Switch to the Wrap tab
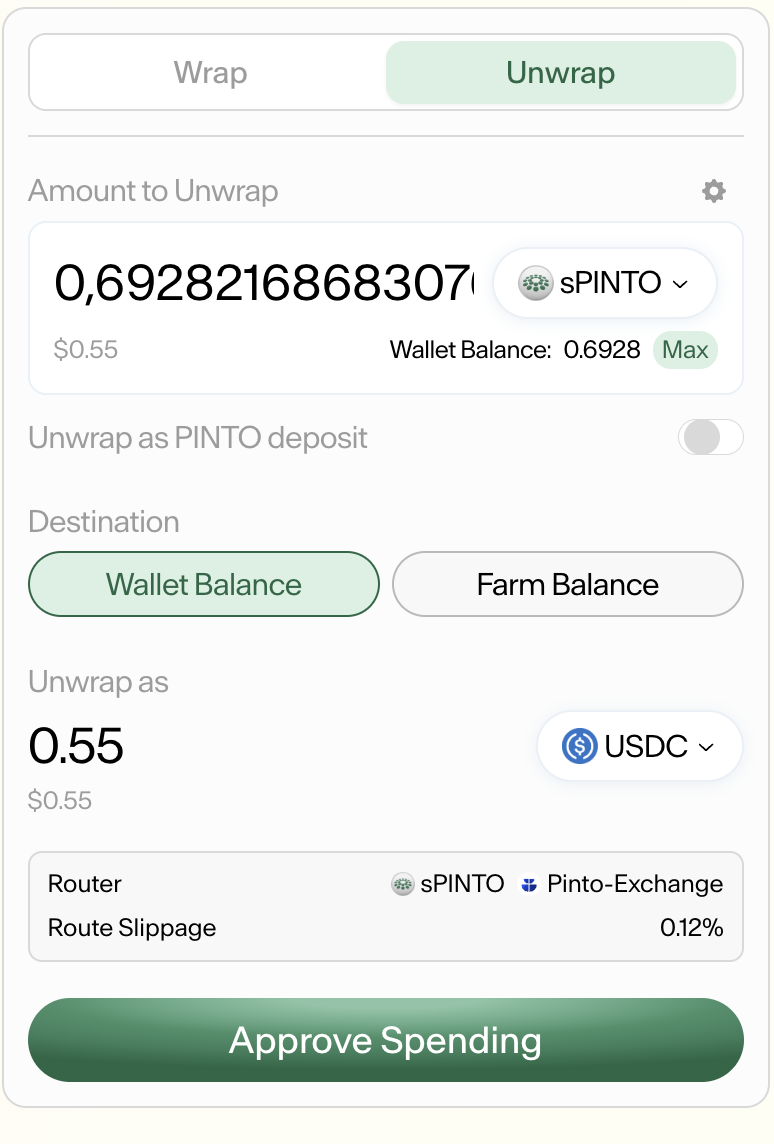 (210, 73)
